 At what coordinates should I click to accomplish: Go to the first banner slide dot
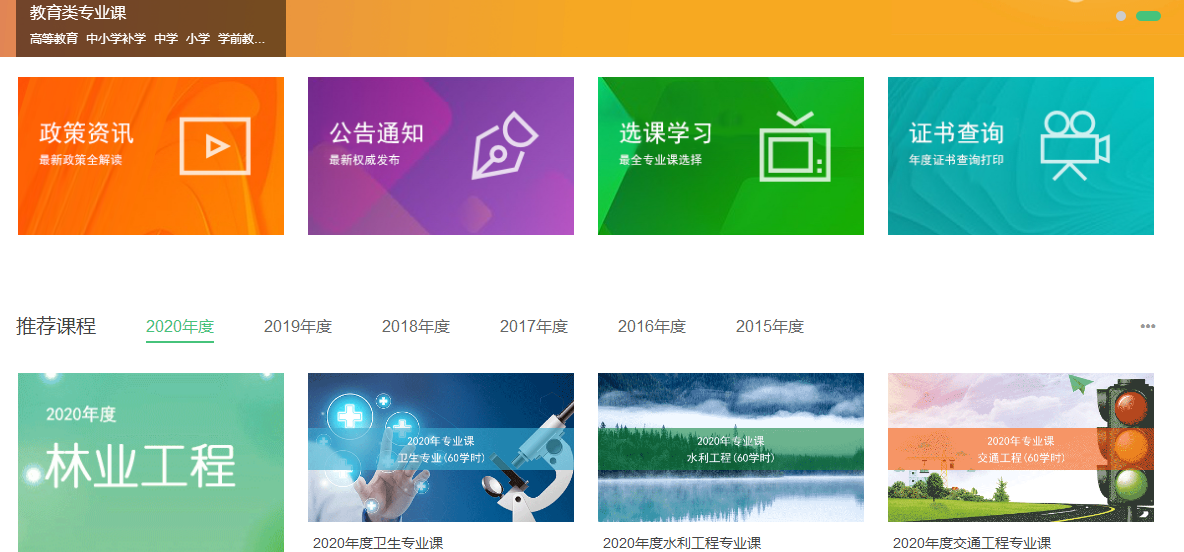[x=1121, y=16]
